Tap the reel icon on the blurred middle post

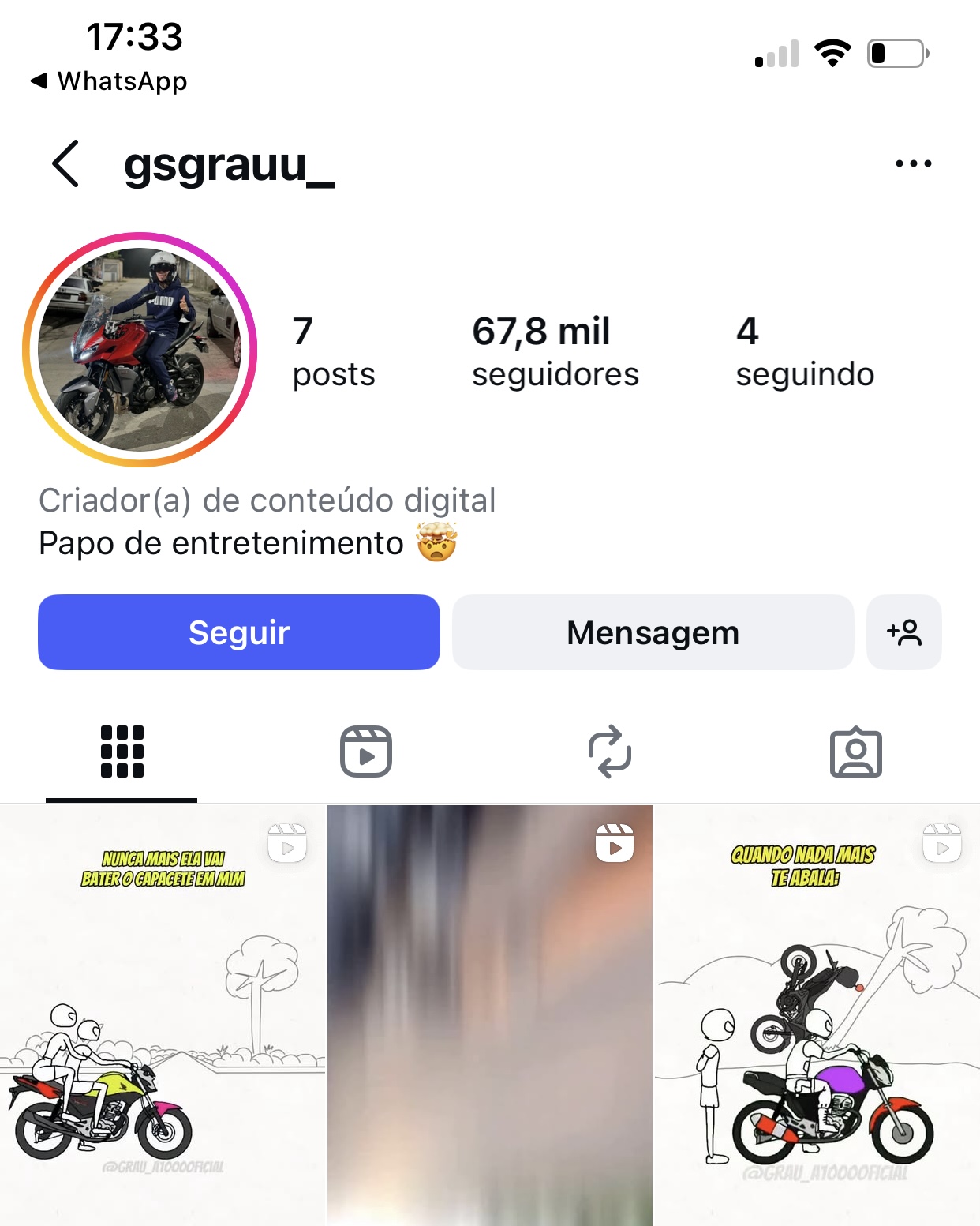[x=615, y=843]
